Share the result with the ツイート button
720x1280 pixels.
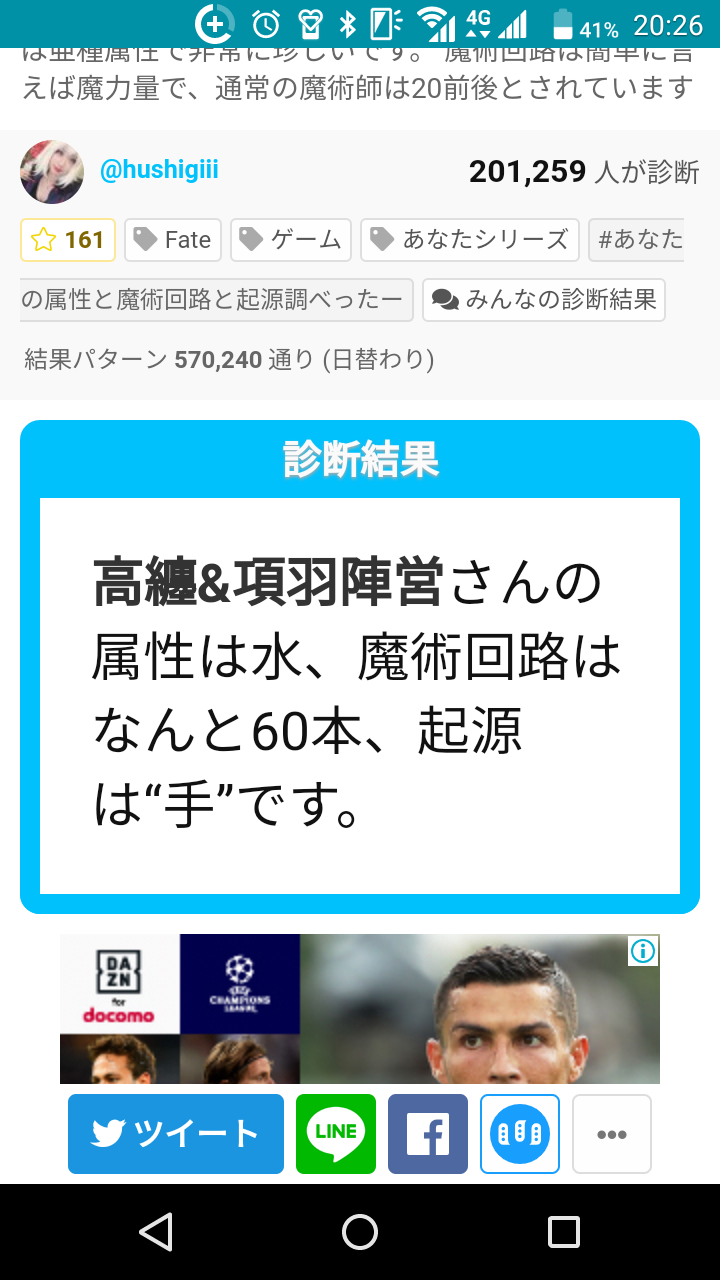point(176,1134)
